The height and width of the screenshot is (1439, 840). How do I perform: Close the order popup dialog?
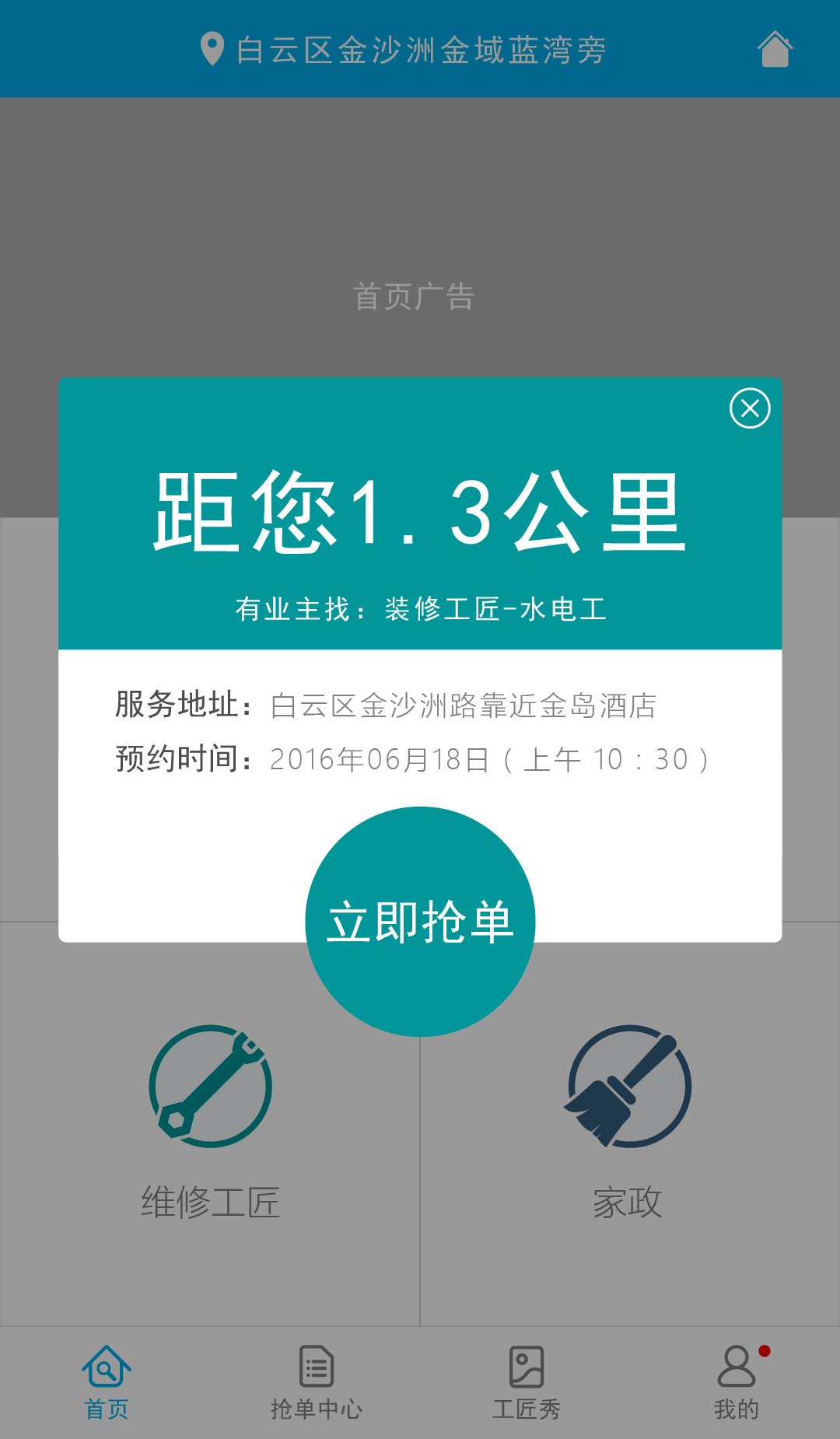click(x=750, y=408)
